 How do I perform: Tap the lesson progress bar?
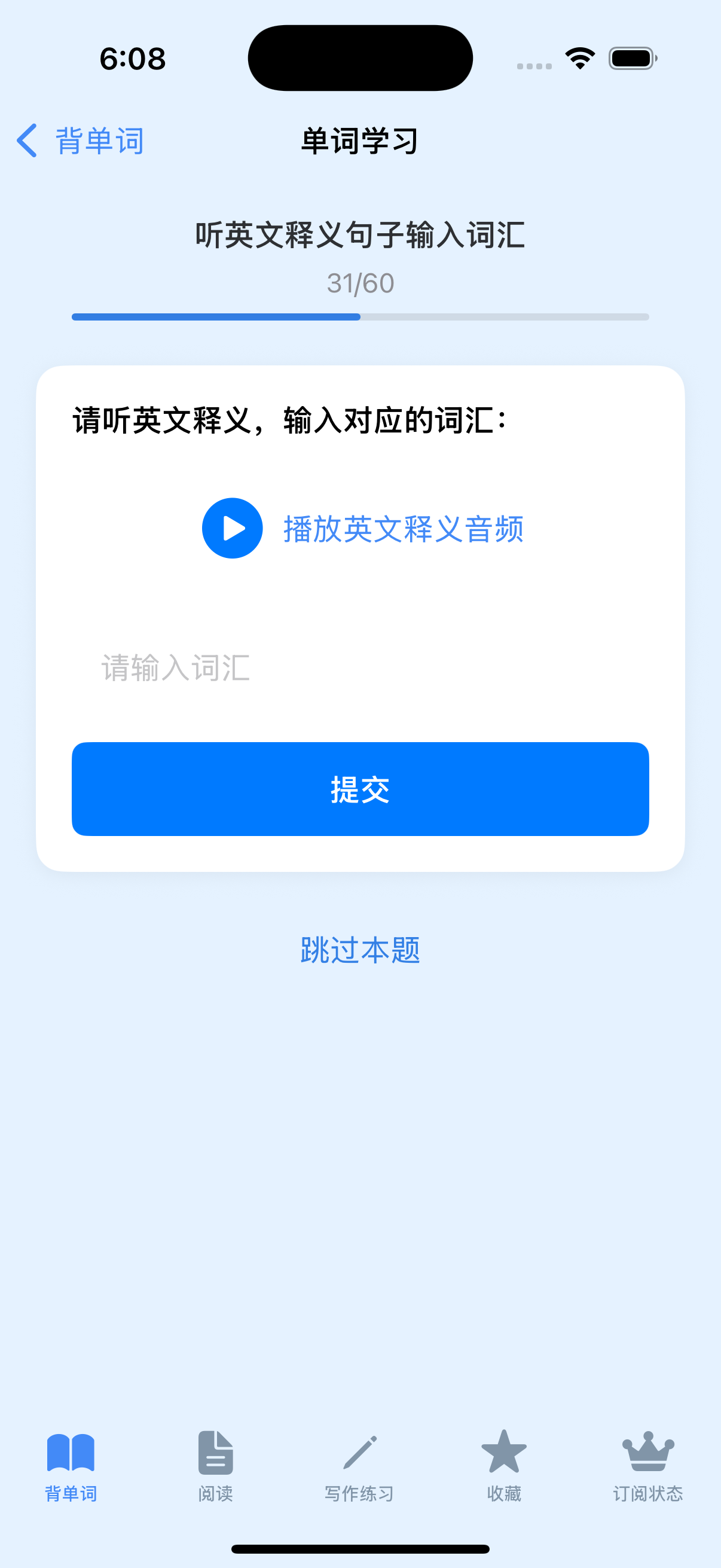(360, 316)
